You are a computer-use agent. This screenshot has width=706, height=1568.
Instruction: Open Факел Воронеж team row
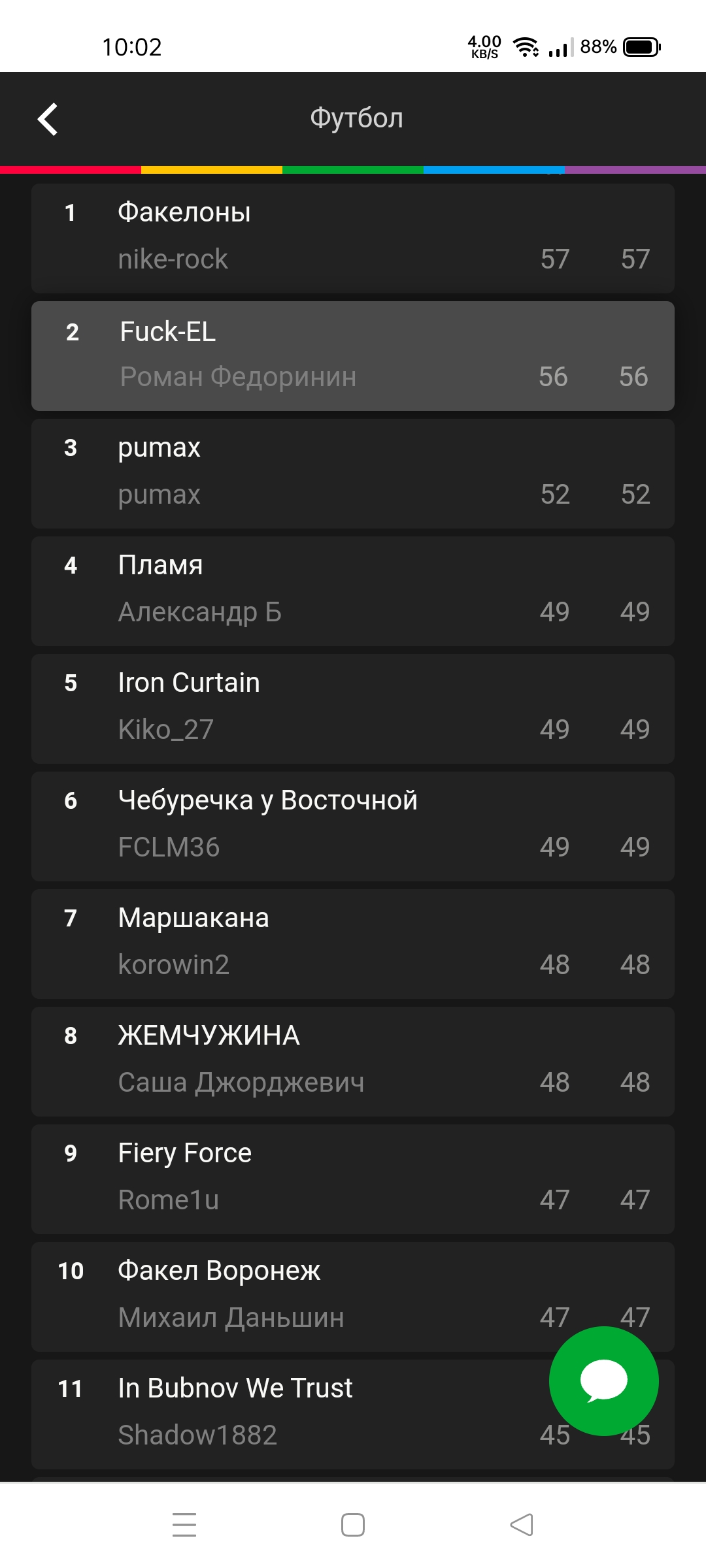pos(353,1297)
